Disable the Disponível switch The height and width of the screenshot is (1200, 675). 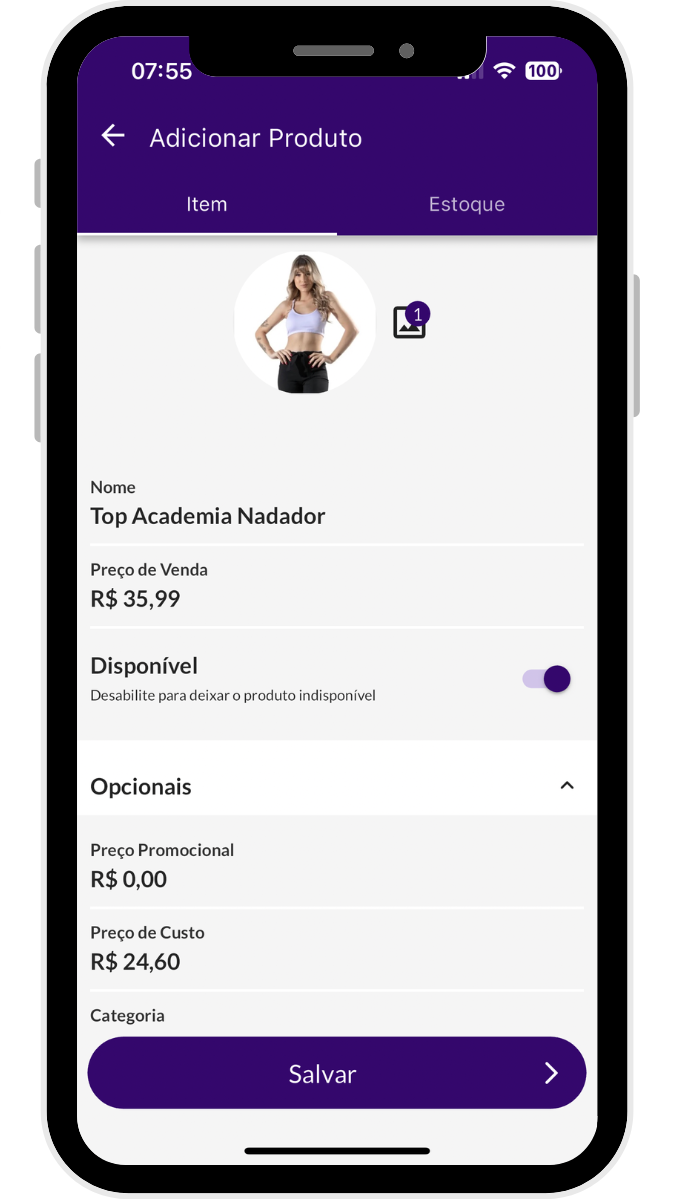pos(547,679)
